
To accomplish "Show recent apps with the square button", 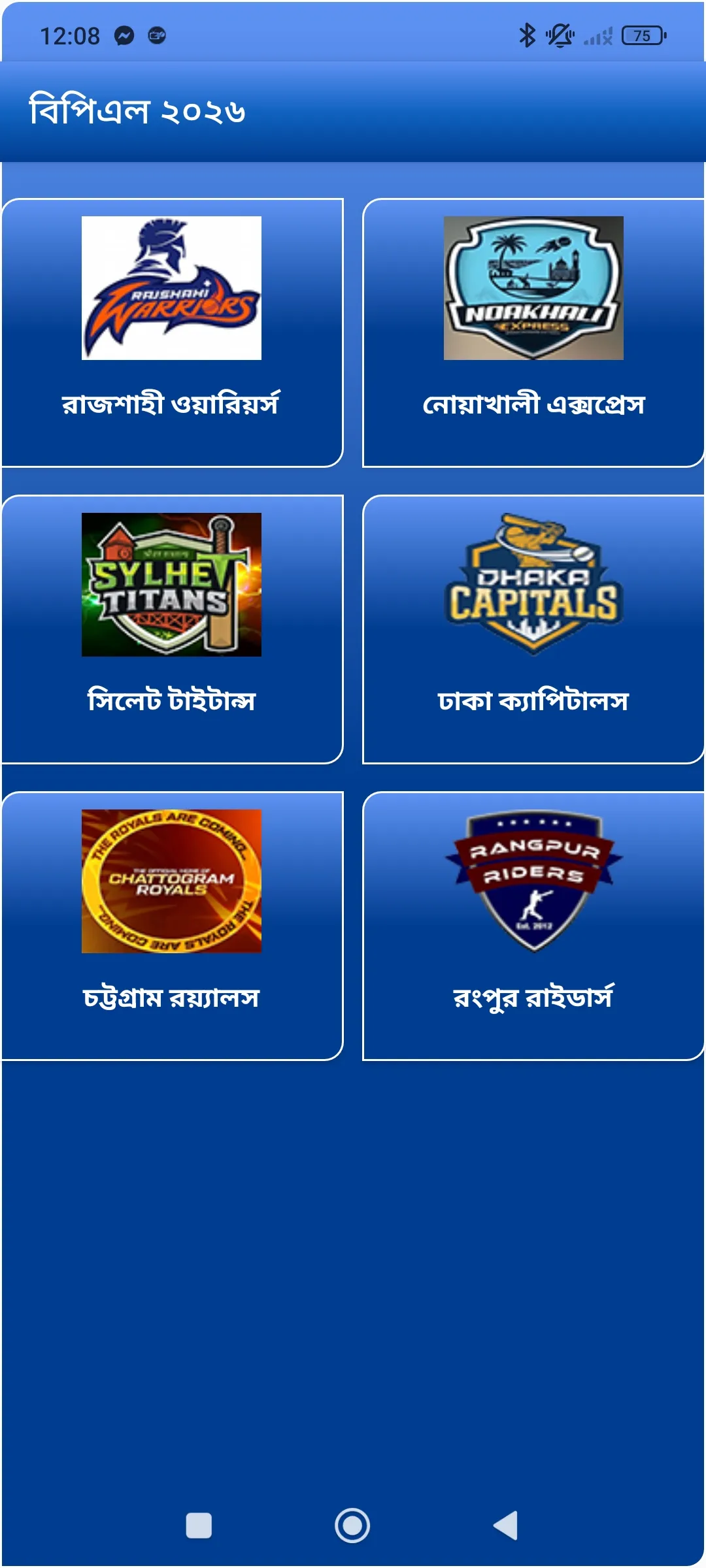I will pyautogui.click(x=199, y=1526).
